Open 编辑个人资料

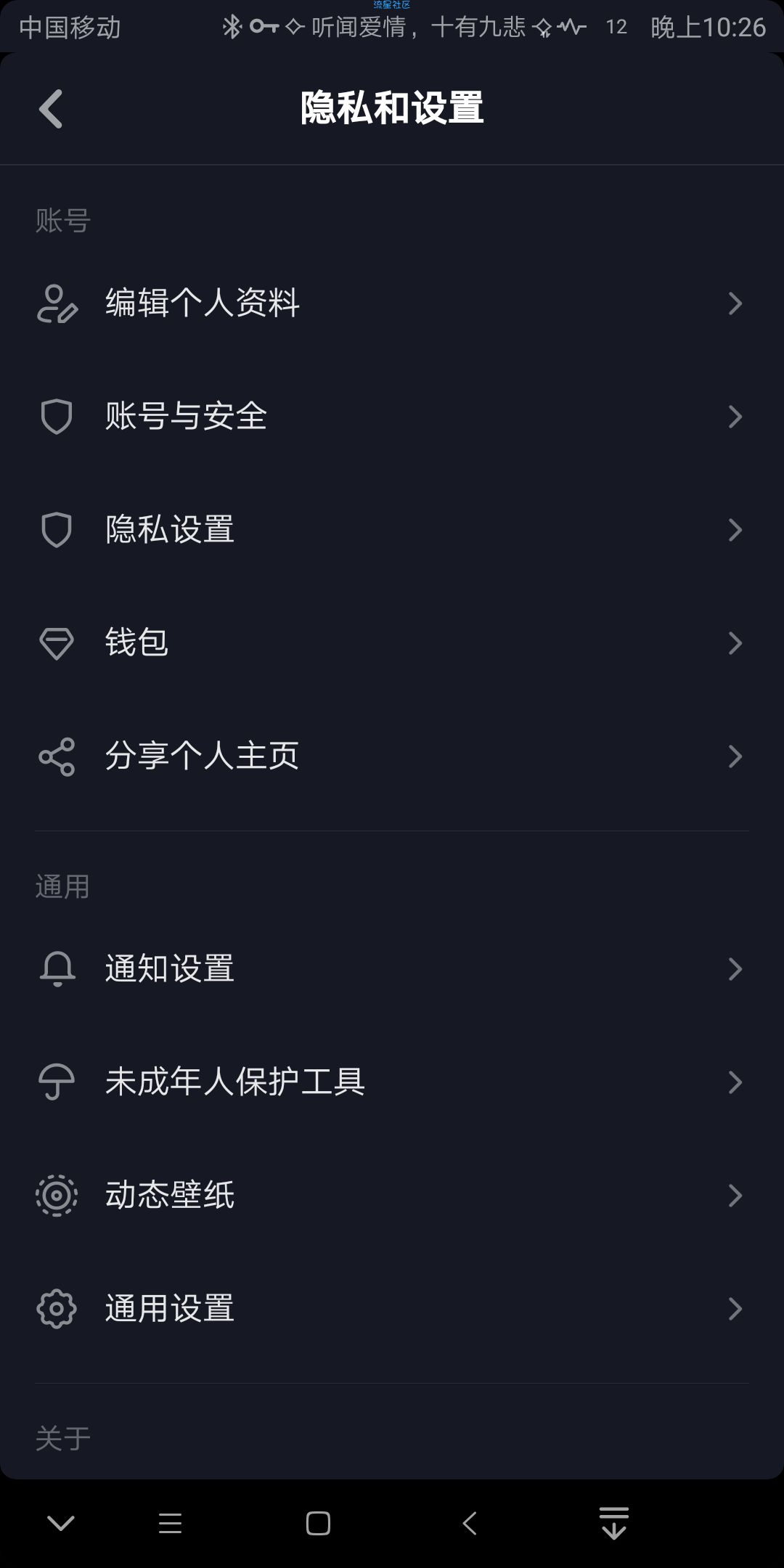pos(392,303)
